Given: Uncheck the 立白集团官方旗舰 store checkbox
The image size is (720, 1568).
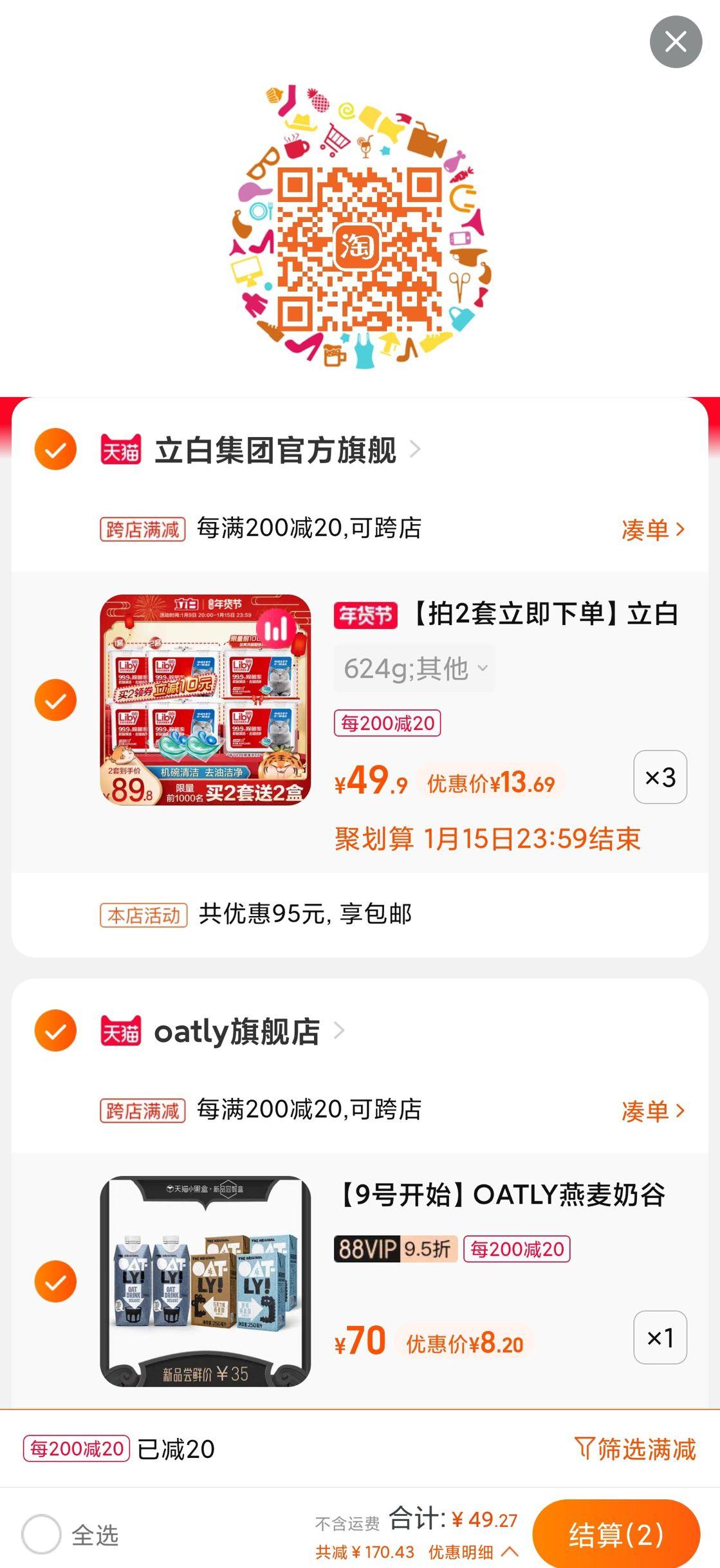Looking at the screenshot, I should point(55,449).
